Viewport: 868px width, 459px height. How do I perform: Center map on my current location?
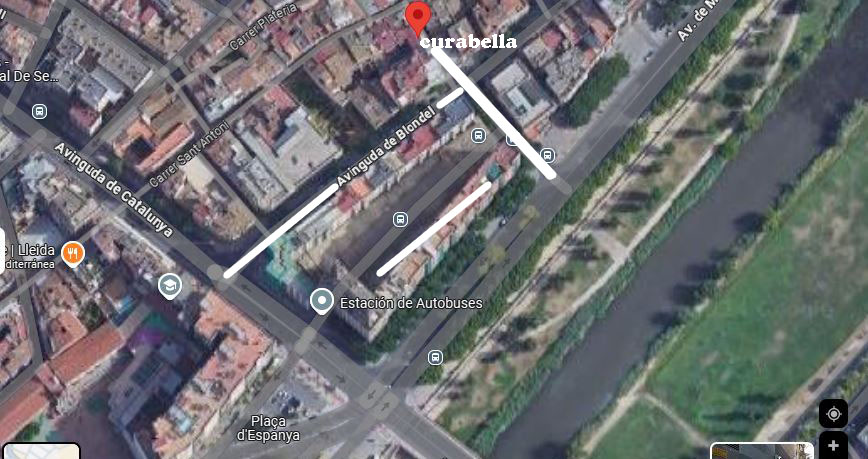833,413
